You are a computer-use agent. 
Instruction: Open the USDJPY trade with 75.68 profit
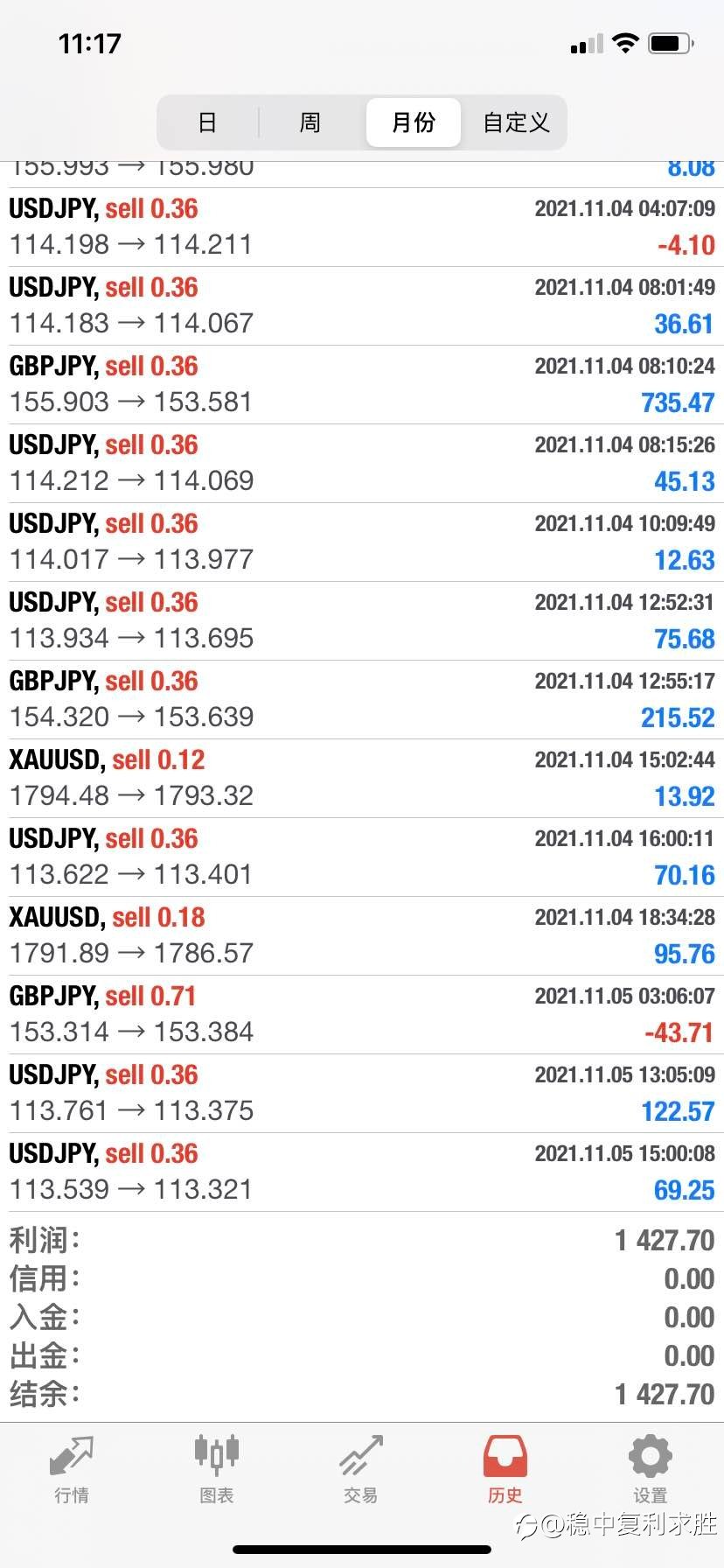362,621
